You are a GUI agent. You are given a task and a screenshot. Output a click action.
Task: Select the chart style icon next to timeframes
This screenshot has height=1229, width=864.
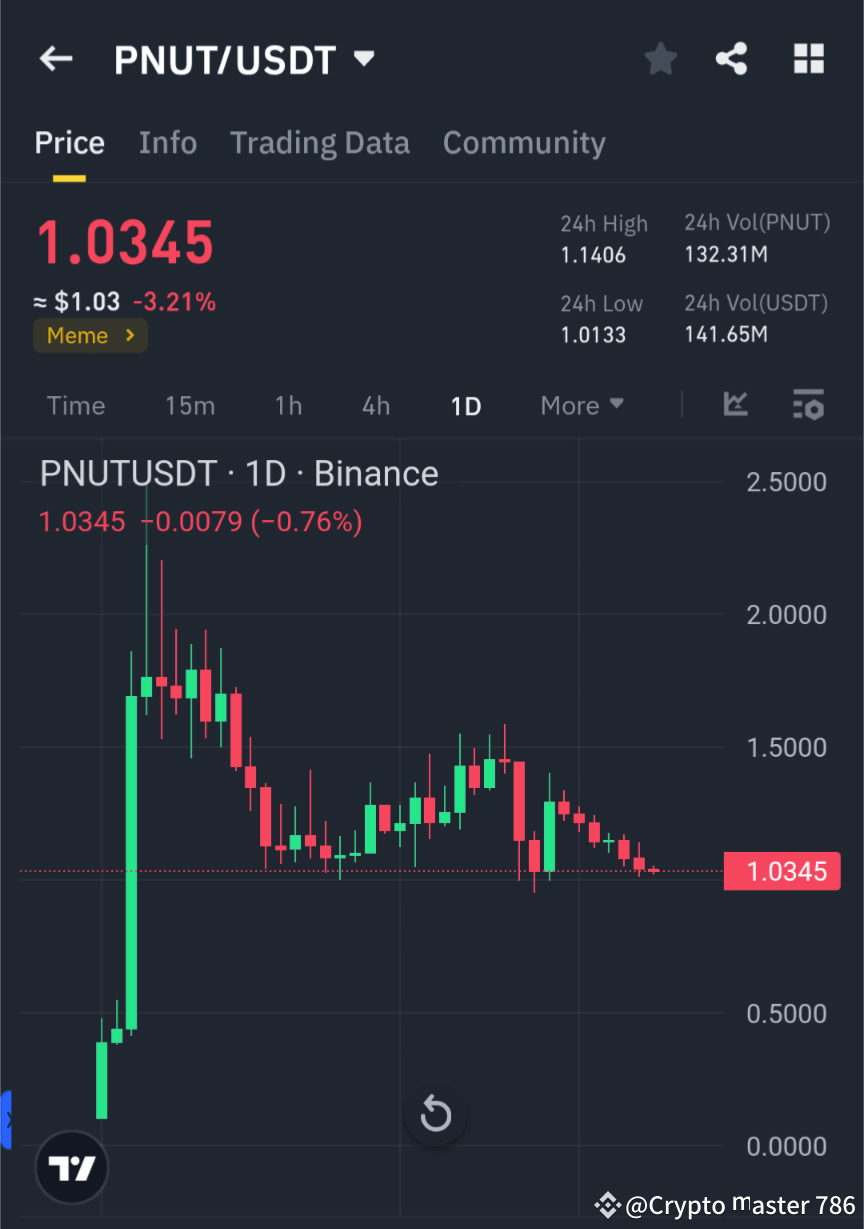(x=736, y=405)
